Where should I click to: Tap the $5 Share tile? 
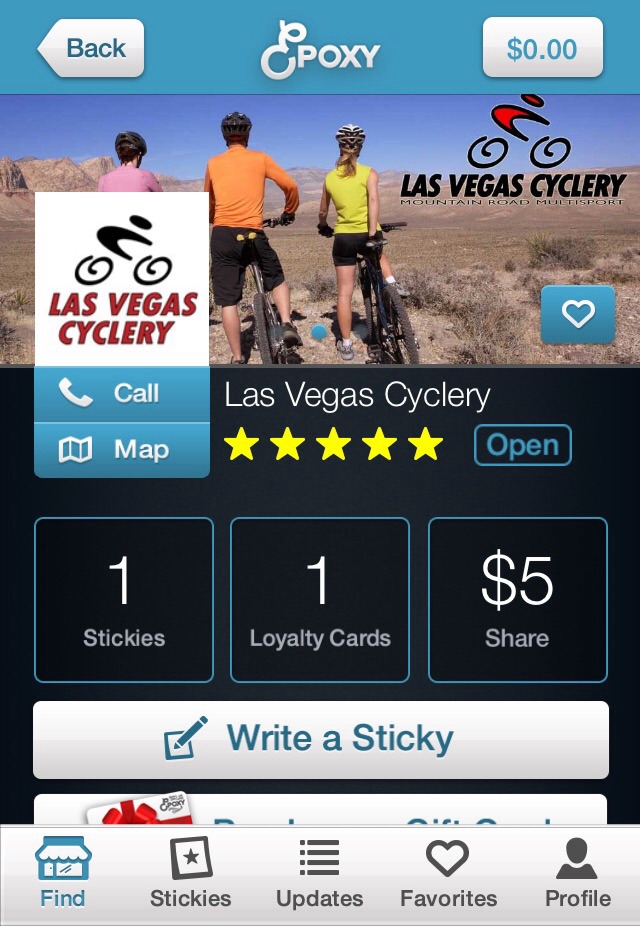pos(517,600)
